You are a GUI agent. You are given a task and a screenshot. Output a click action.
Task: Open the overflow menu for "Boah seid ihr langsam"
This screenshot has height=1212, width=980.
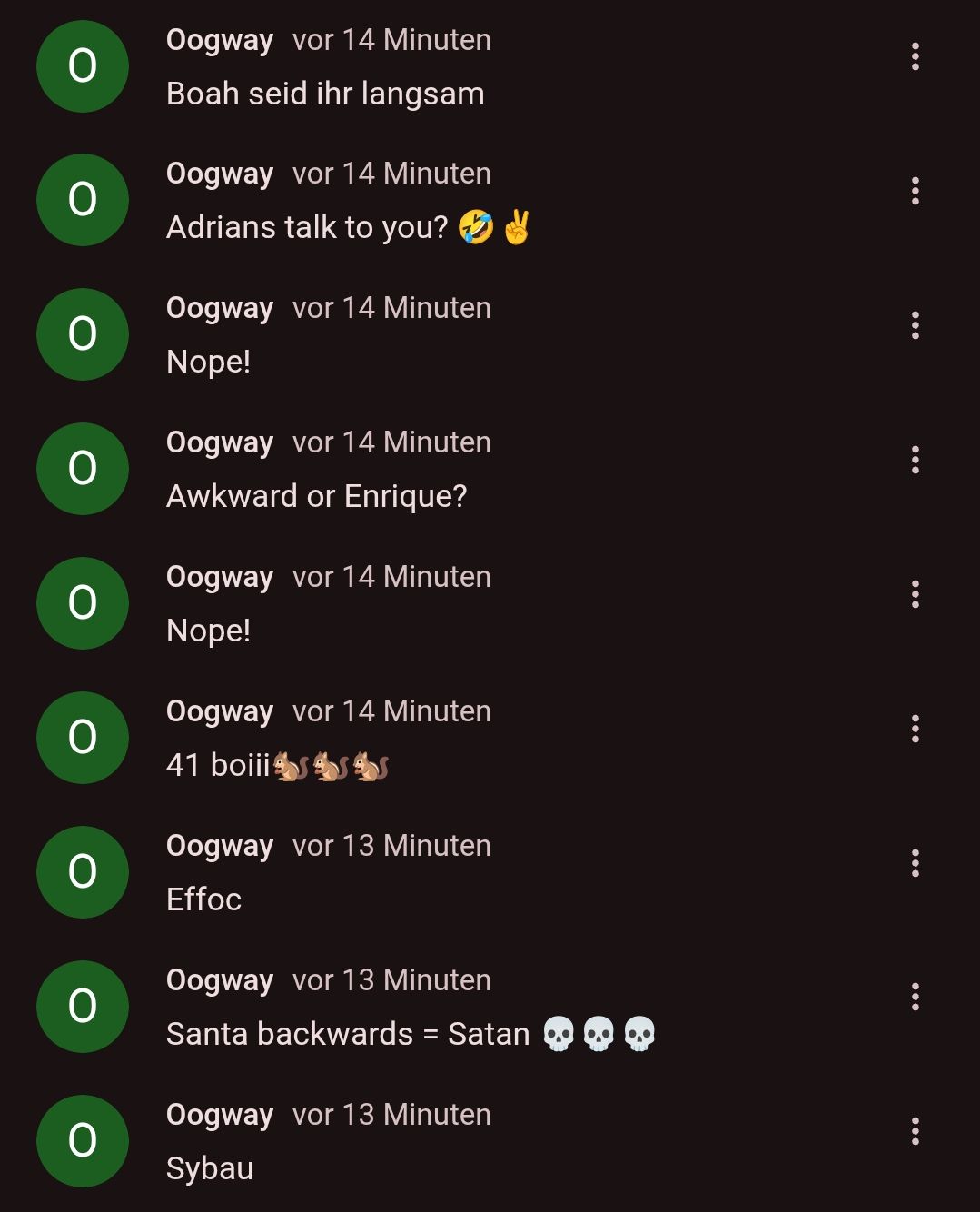(x=915, y=57)
